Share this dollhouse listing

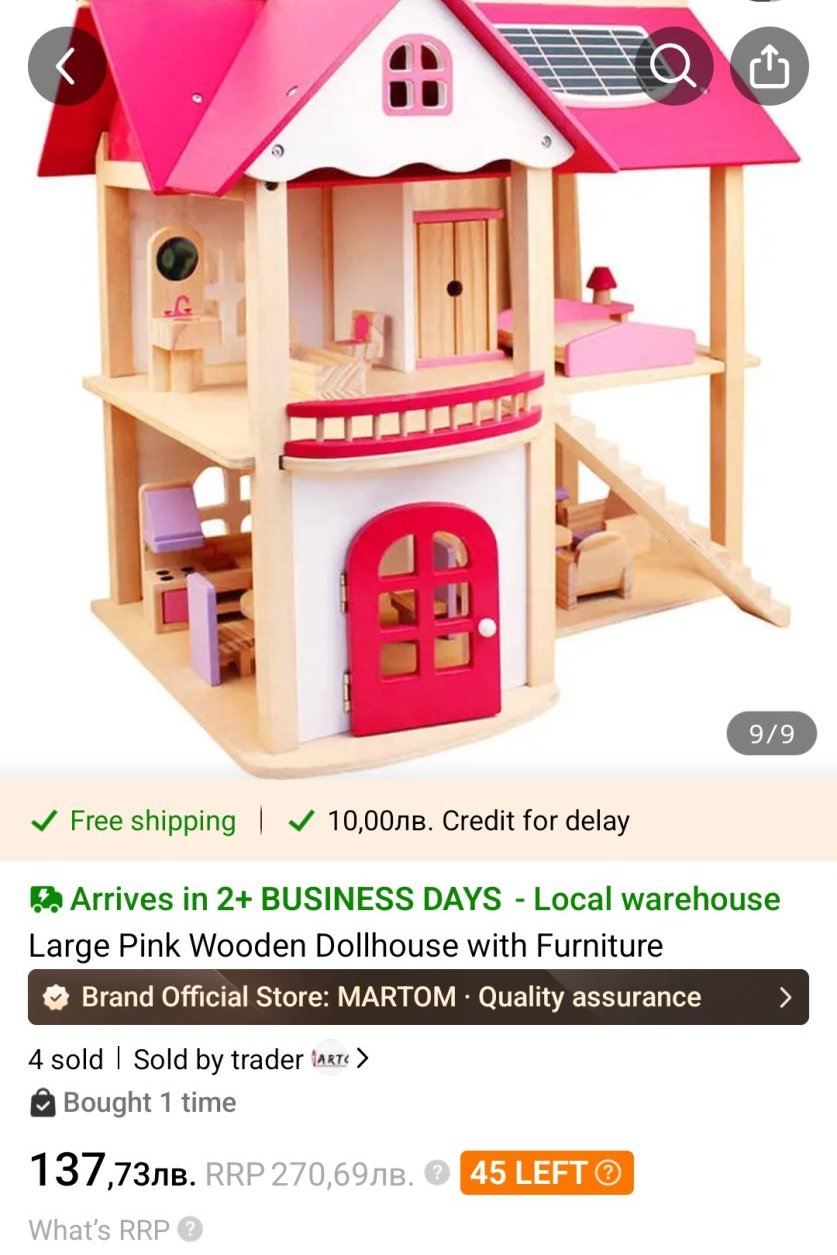768,66
